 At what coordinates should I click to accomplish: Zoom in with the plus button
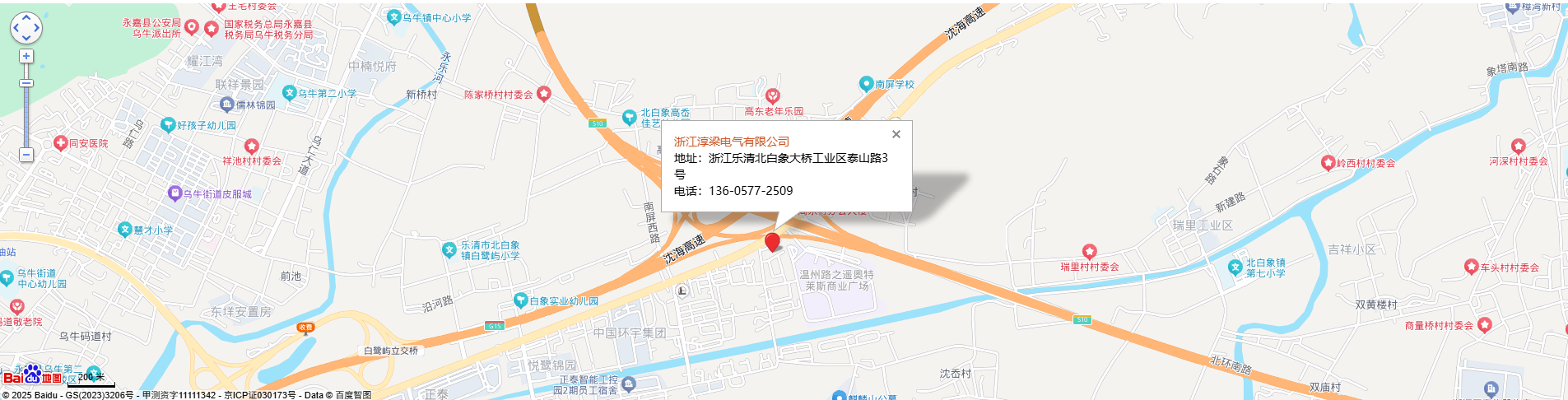(x=26, y=56)
